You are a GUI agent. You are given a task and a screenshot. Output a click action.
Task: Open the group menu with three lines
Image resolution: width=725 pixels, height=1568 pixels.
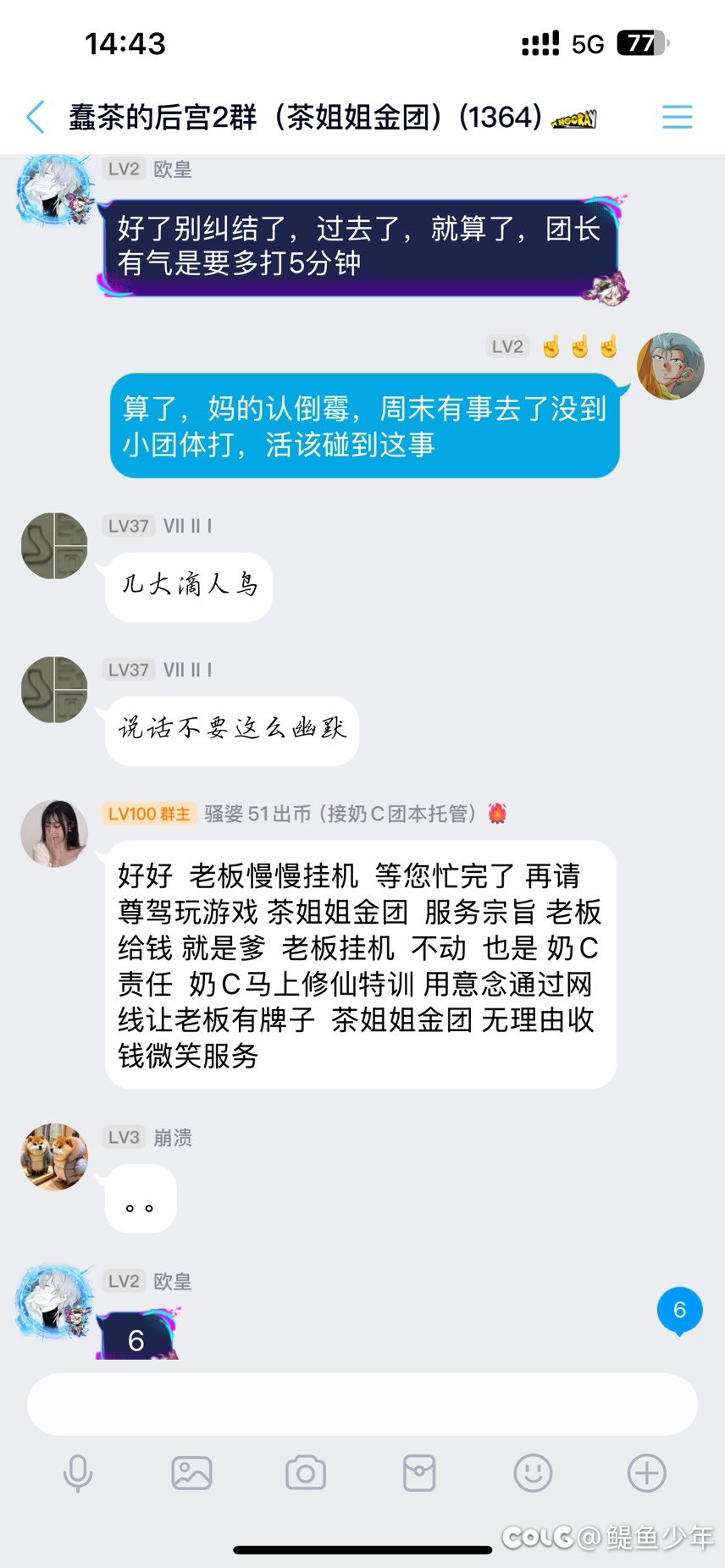[677, 117]
